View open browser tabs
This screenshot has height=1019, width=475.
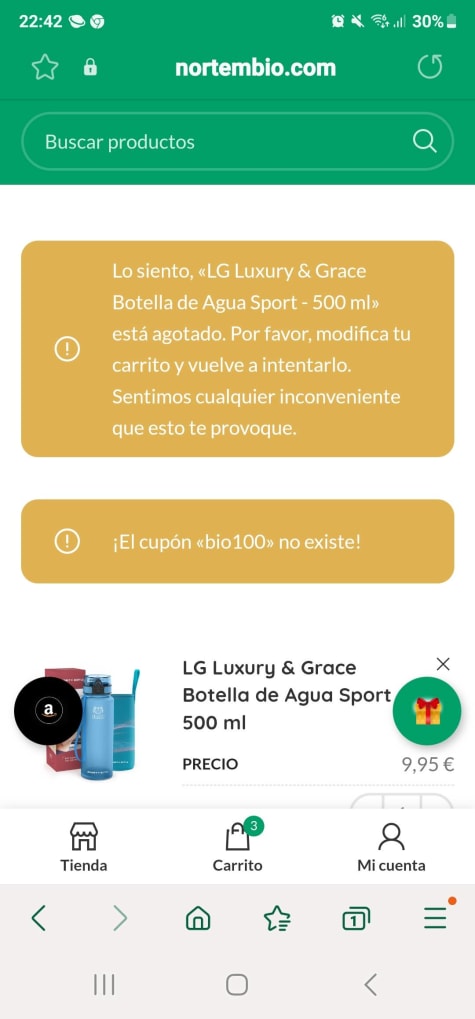pyautogui.click(x=355, y=918)
